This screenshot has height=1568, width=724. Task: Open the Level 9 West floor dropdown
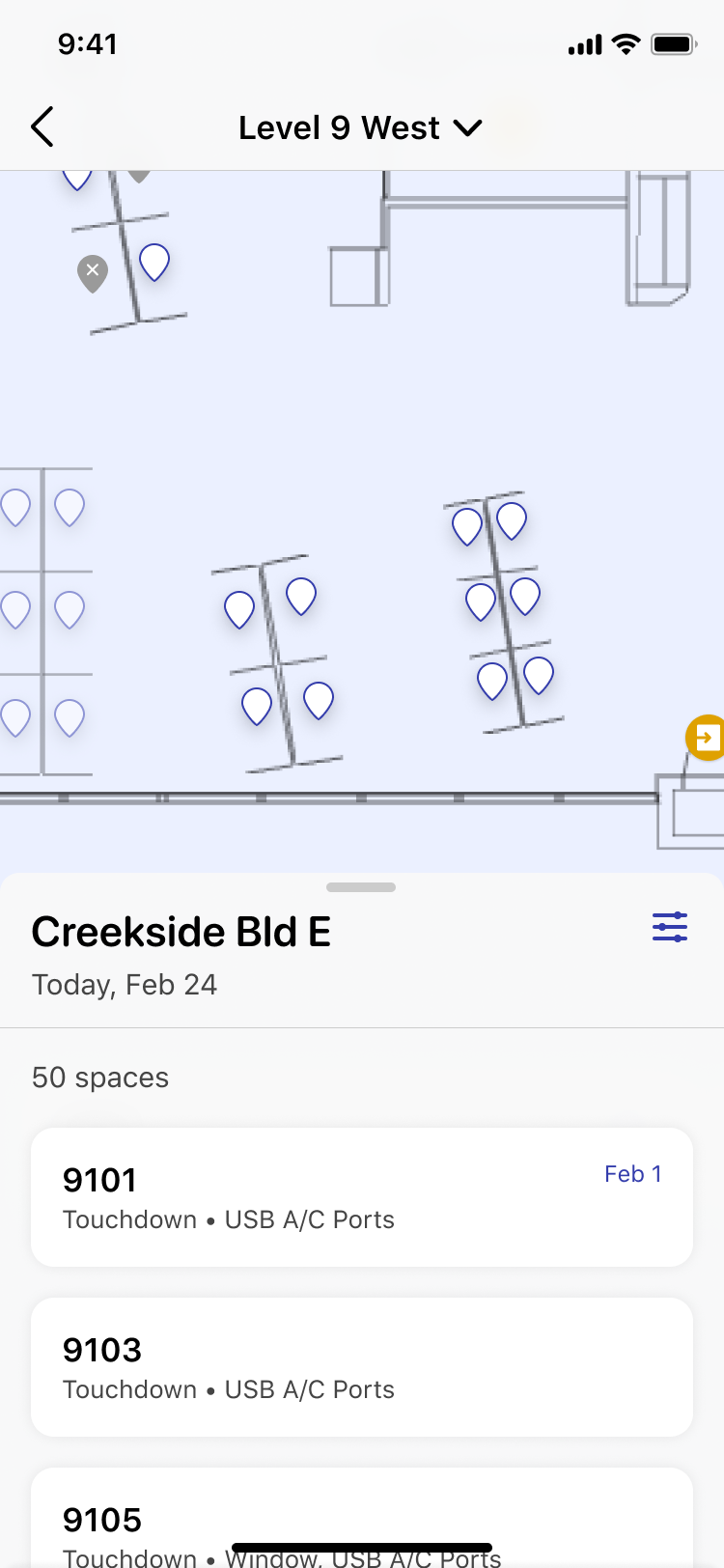coord(360,127)
